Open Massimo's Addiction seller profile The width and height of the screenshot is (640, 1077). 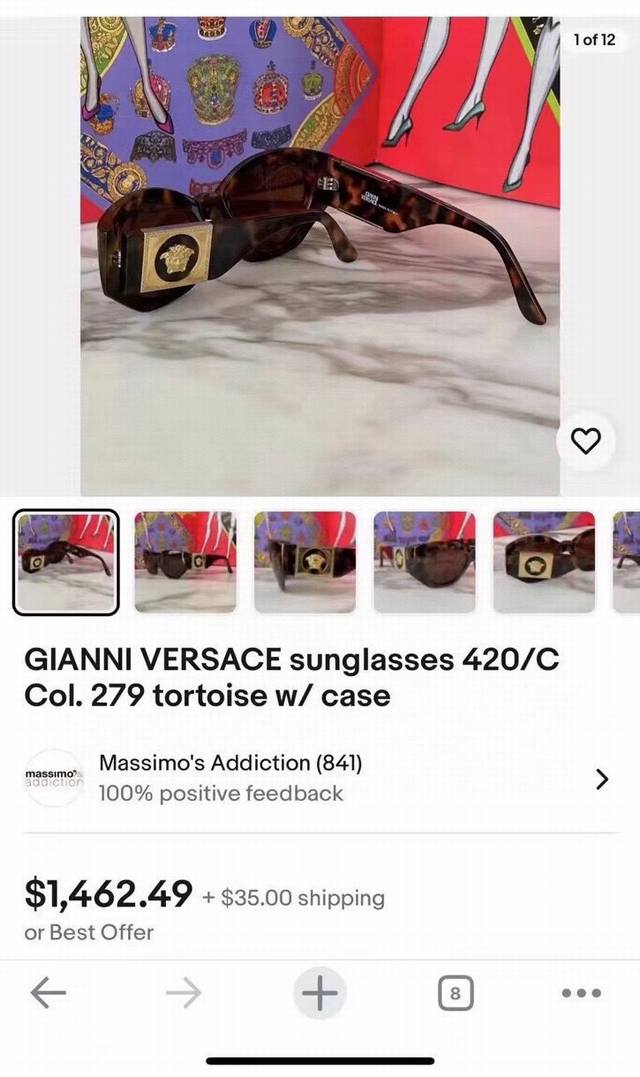[320, 778]
